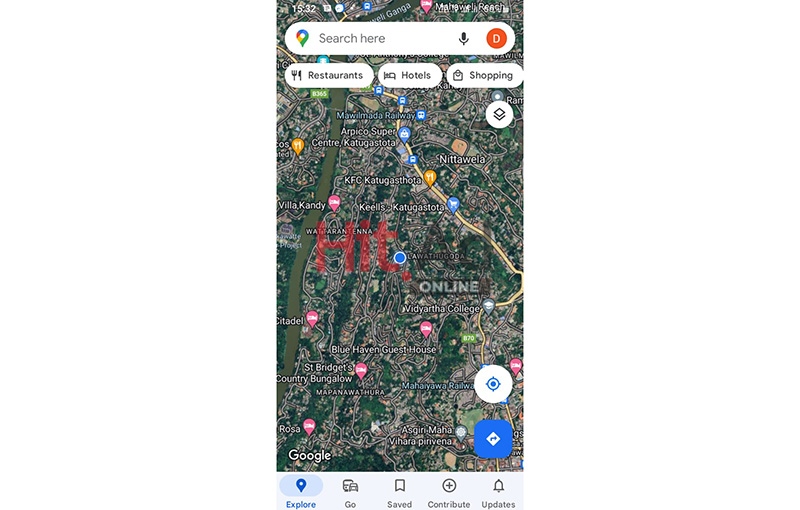Filter map by Shopping
The width and height of the screenshot is (800, 510).
click(482, 75)
